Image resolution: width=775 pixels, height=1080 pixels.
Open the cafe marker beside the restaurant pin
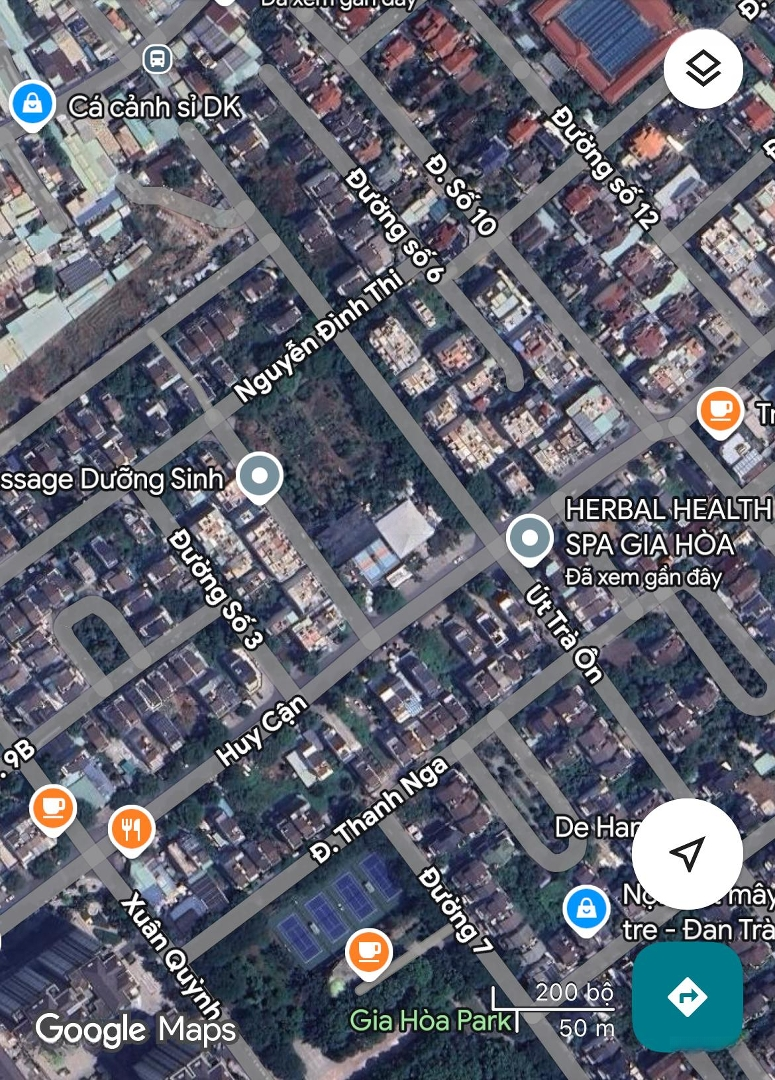click(53, 807)
